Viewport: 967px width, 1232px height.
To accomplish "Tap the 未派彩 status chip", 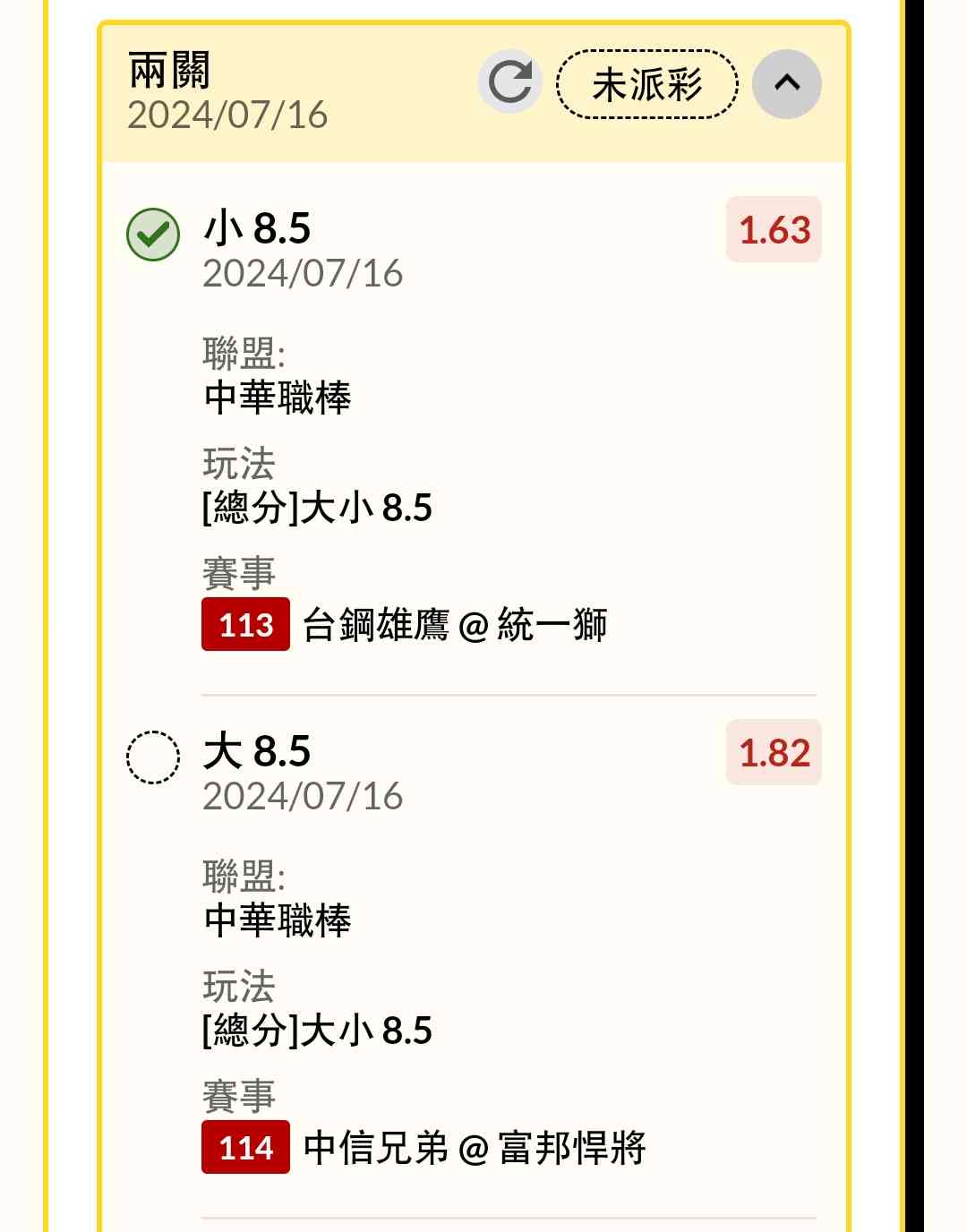I will (x=647, y=85).
